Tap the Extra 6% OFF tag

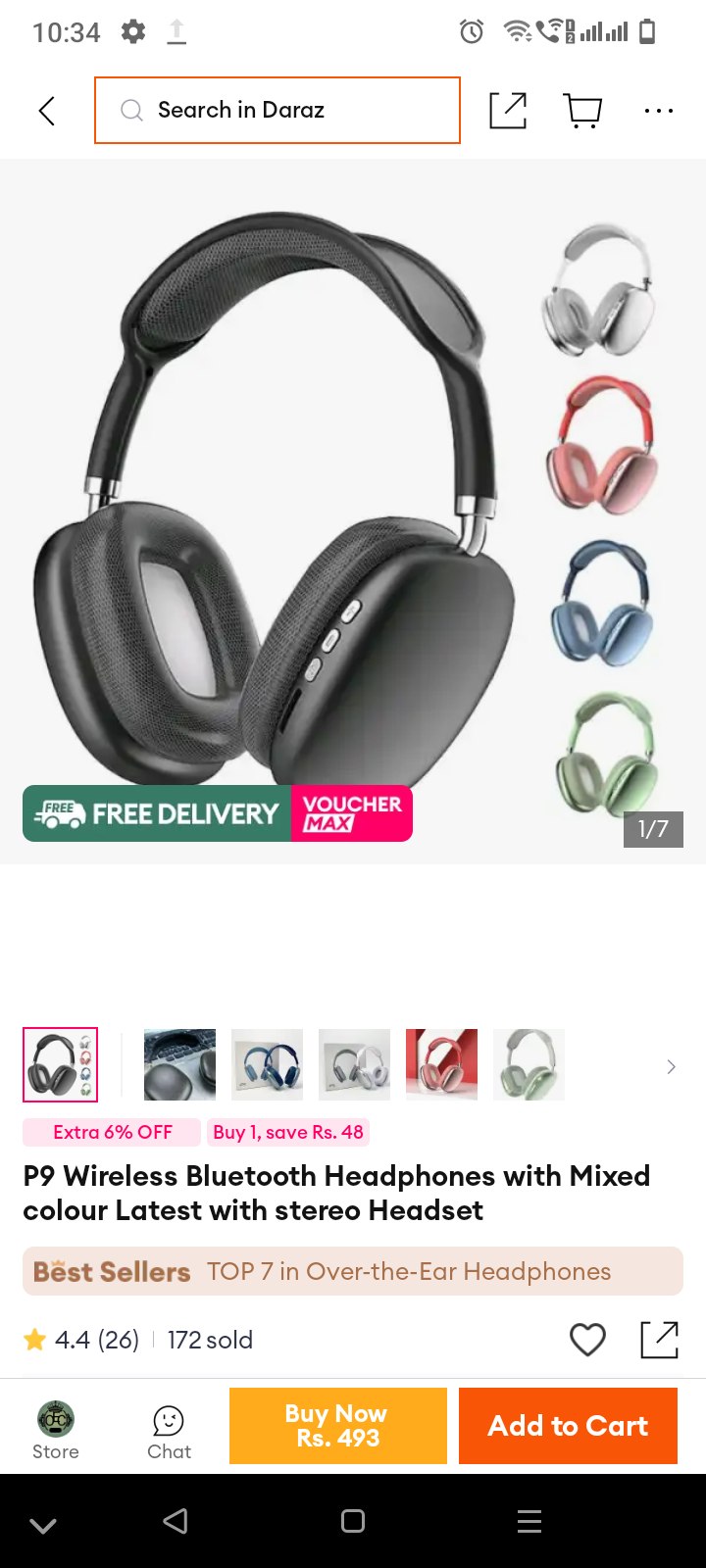click(112, 1132)
